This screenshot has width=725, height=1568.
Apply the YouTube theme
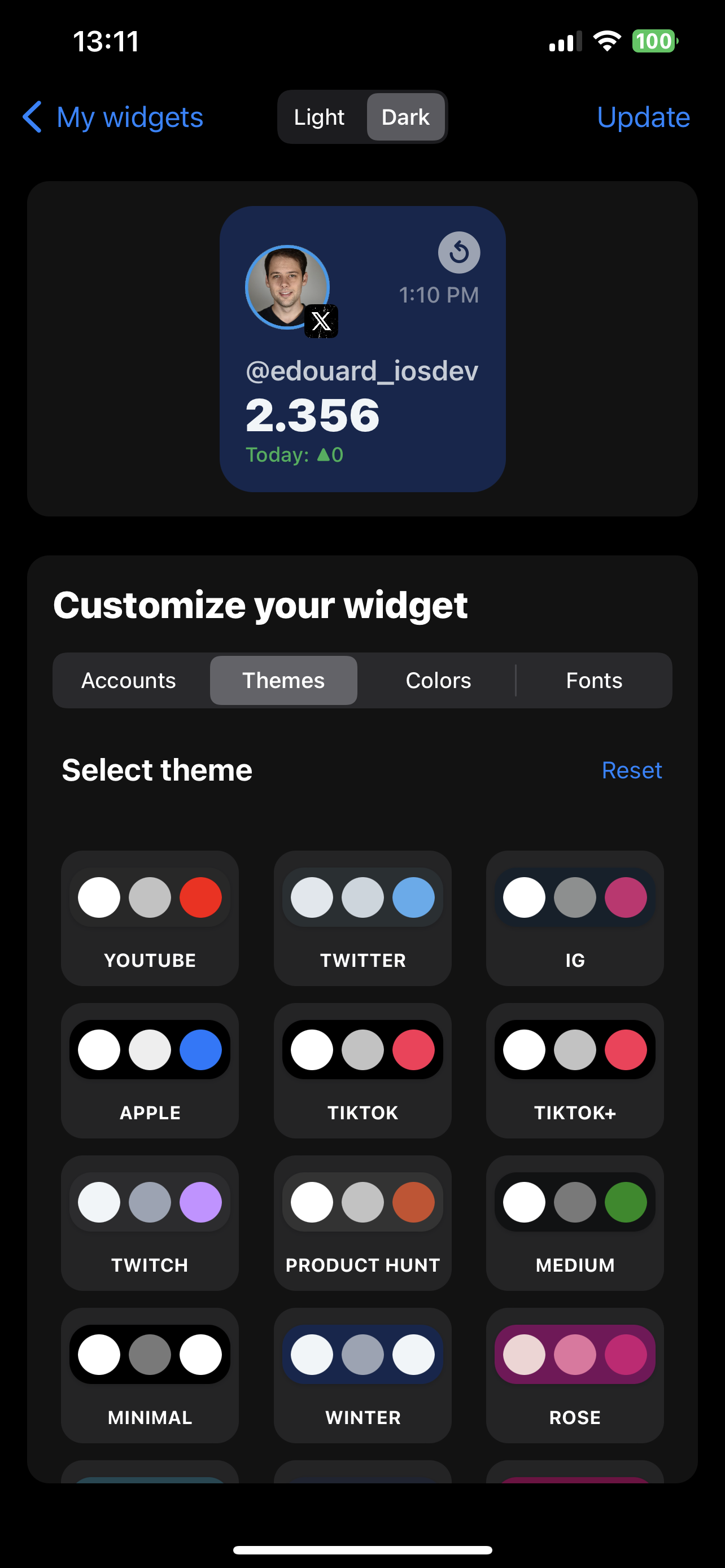tap(150, 918)
